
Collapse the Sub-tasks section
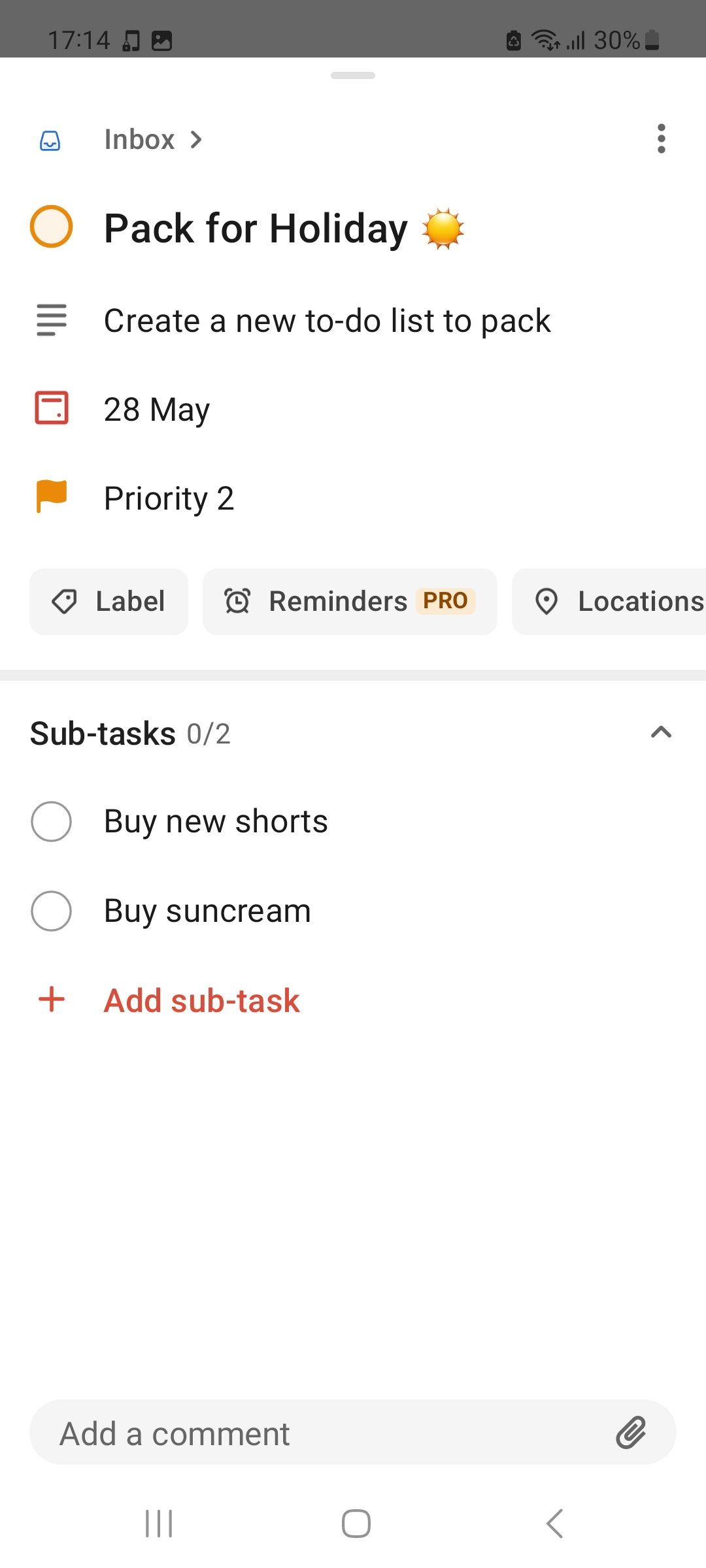(x=661, y=733)
